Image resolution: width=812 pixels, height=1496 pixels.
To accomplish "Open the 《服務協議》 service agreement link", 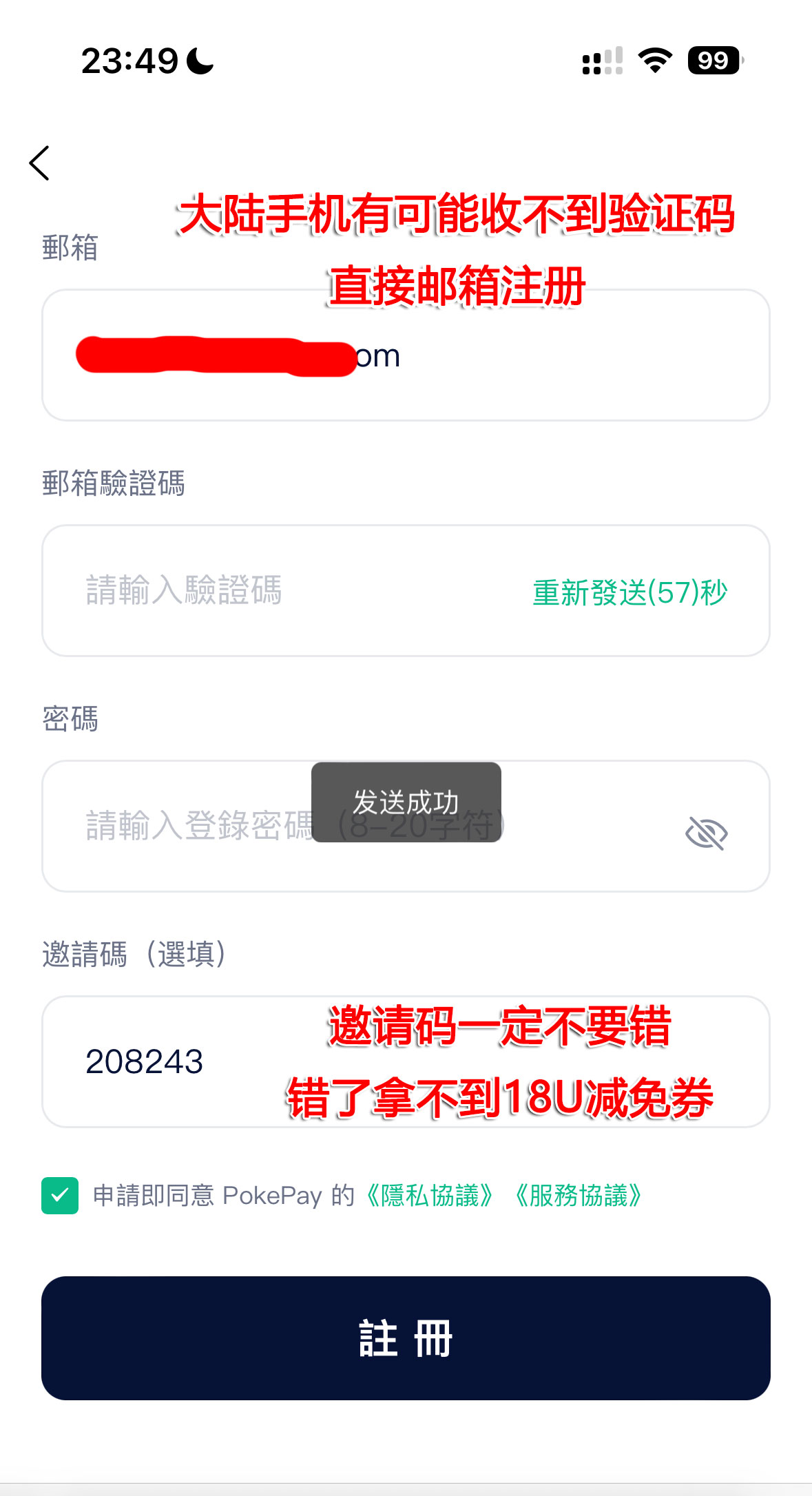I will click(579, 1196).
